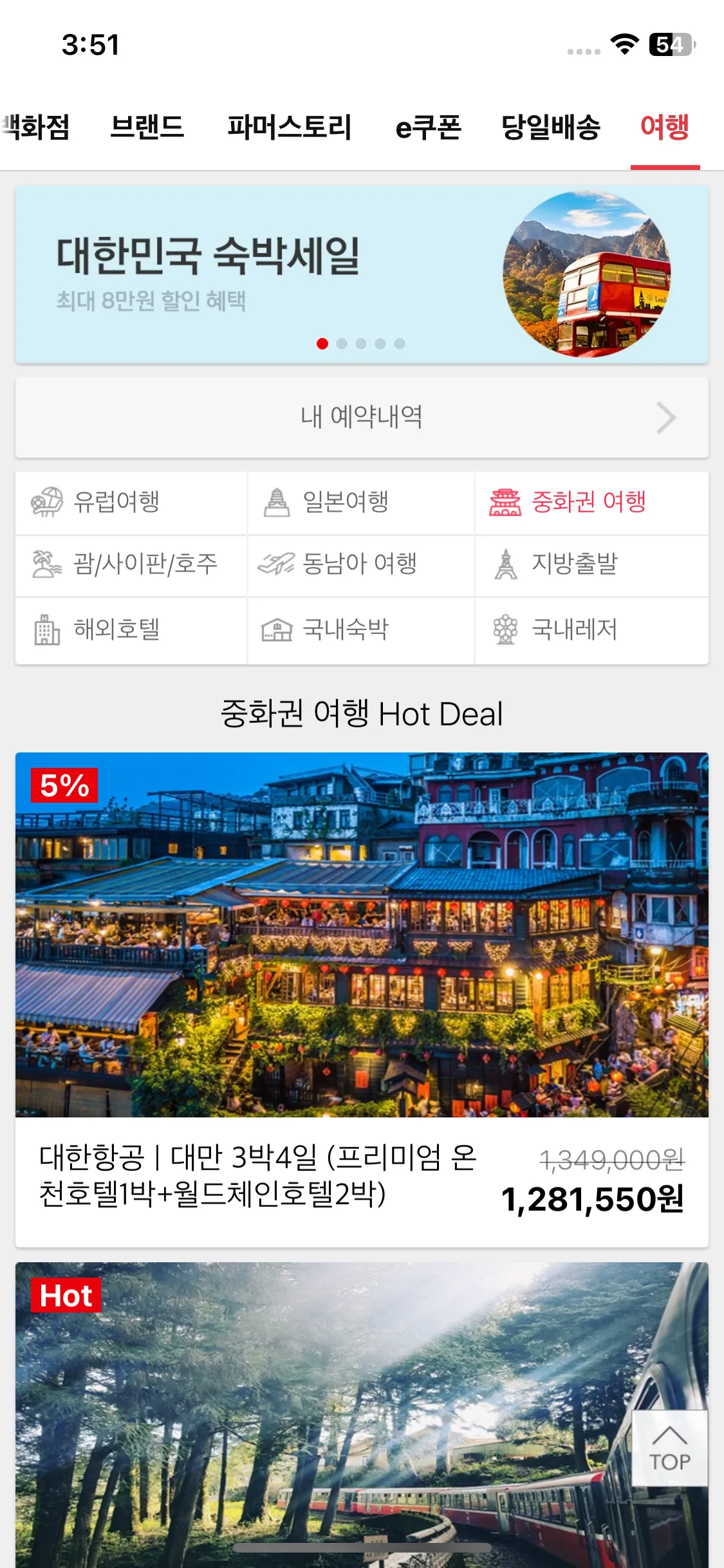724x1568 pixels.
Task: Open the 대한항공 대만 3박4일 deal
Action: click(x=362, y=998)
